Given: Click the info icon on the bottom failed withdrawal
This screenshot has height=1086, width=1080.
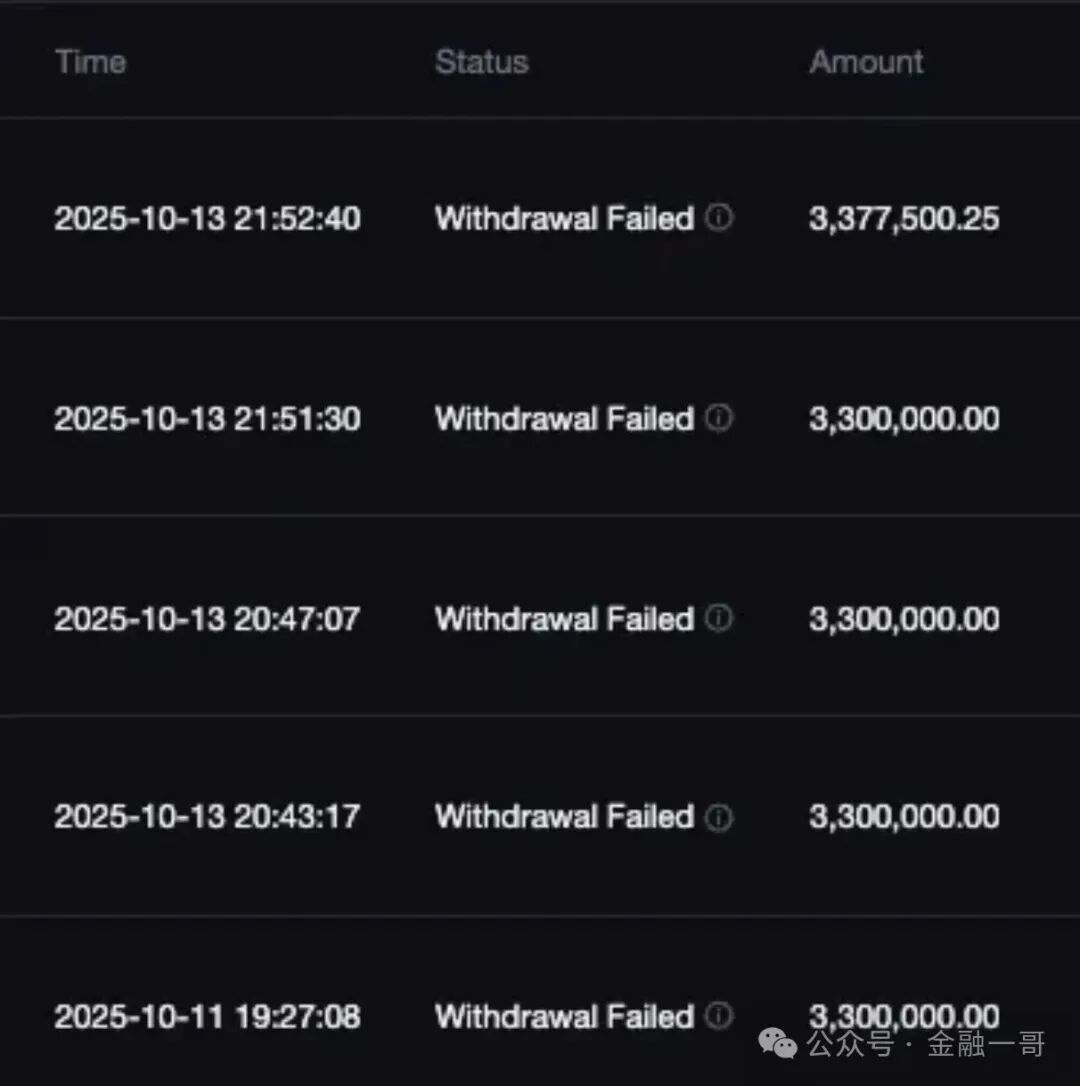Looking at the screenshot, I should point(718,1016).
